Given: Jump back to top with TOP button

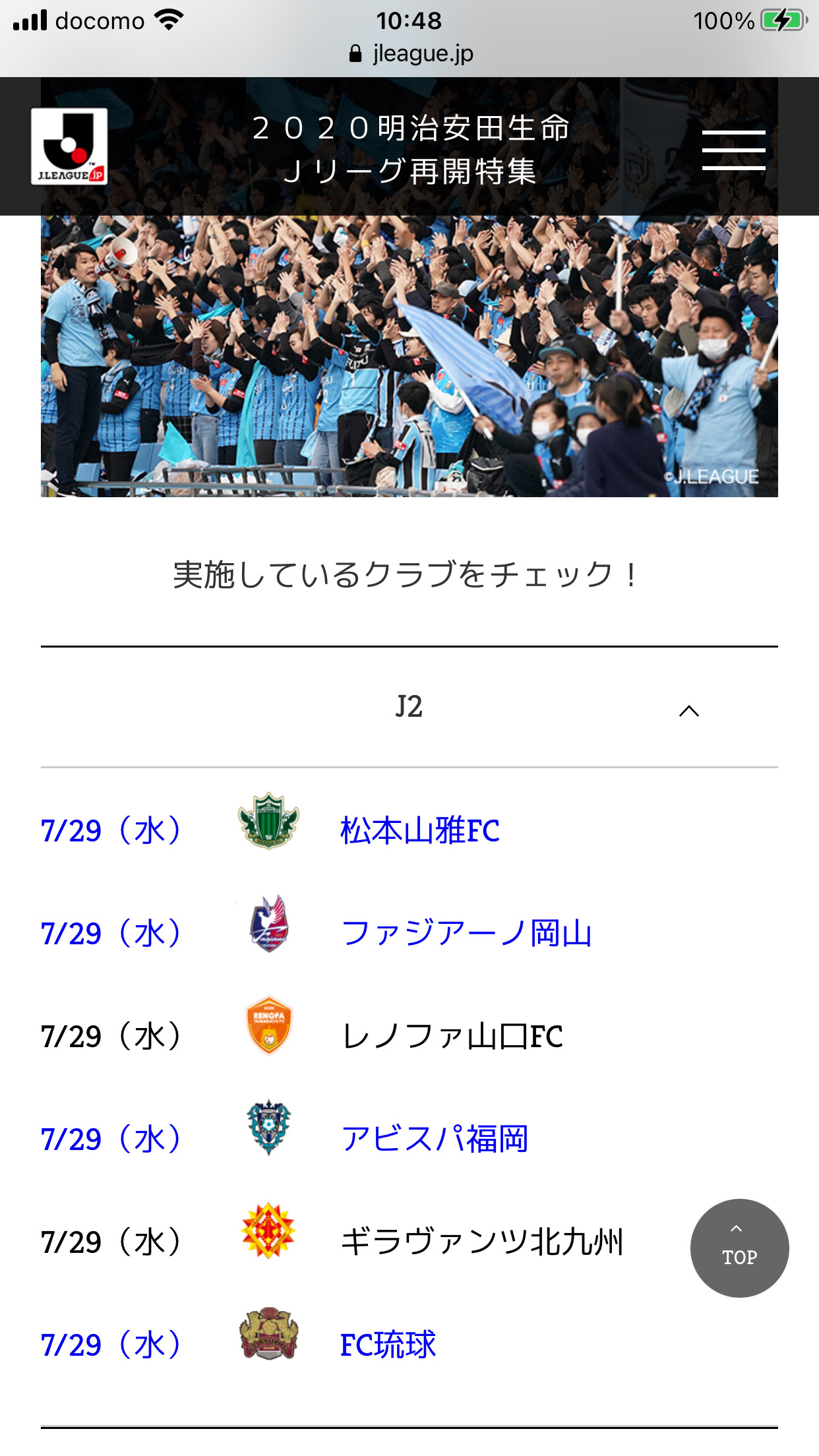Looking at the screenshot, I should click(x=739, y=1248).
